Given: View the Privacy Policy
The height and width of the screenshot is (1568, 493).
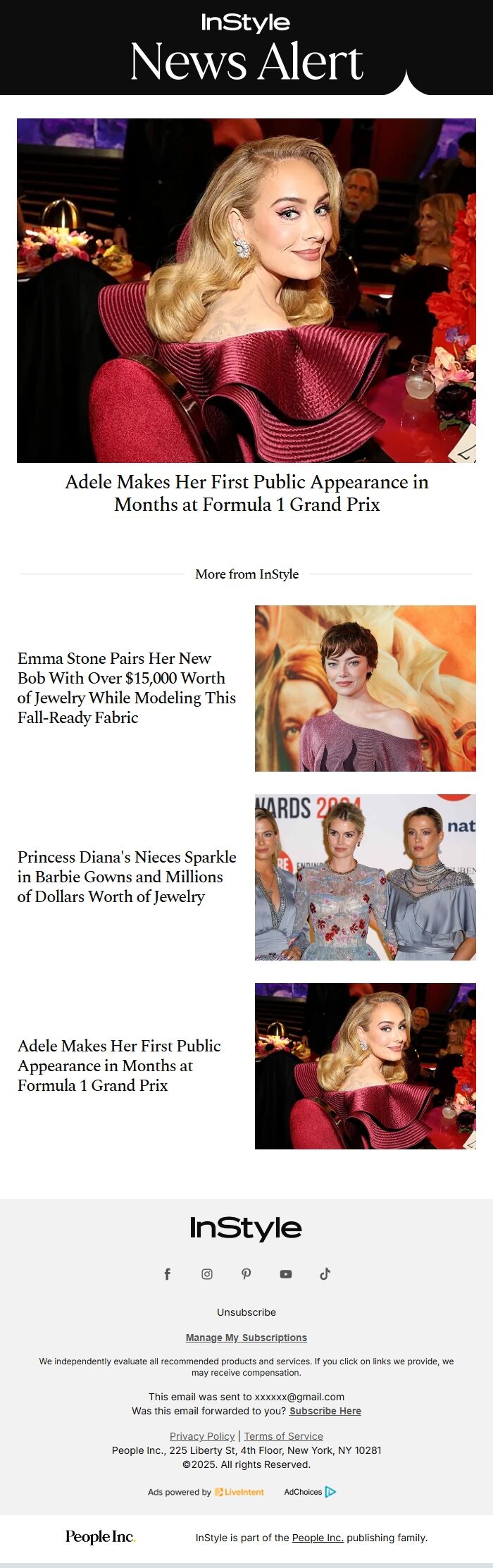Looking at the screenshot, I should point(202,1436).
